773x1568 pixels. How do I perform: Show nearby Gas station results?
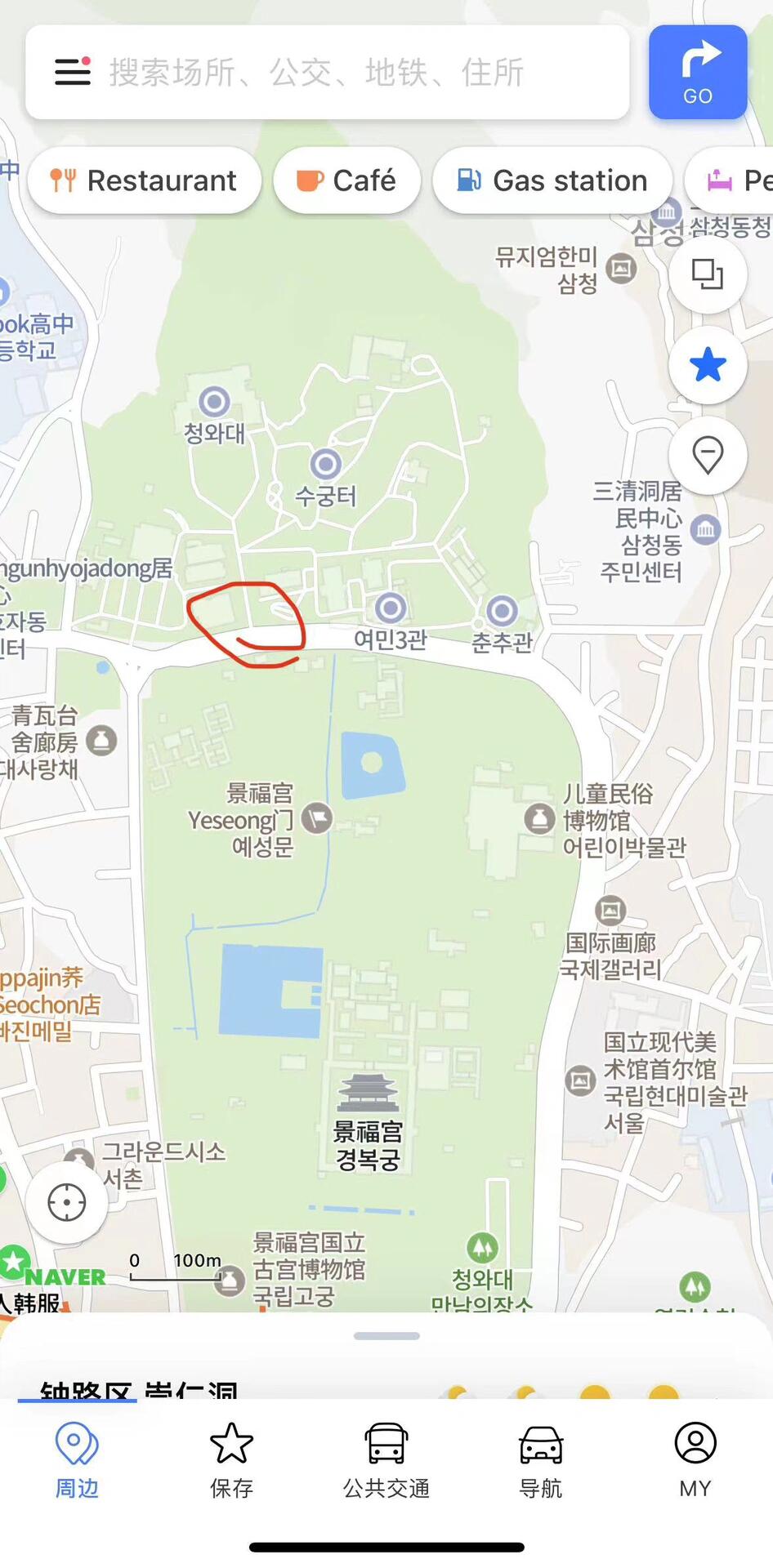click(x=552, y=180)
